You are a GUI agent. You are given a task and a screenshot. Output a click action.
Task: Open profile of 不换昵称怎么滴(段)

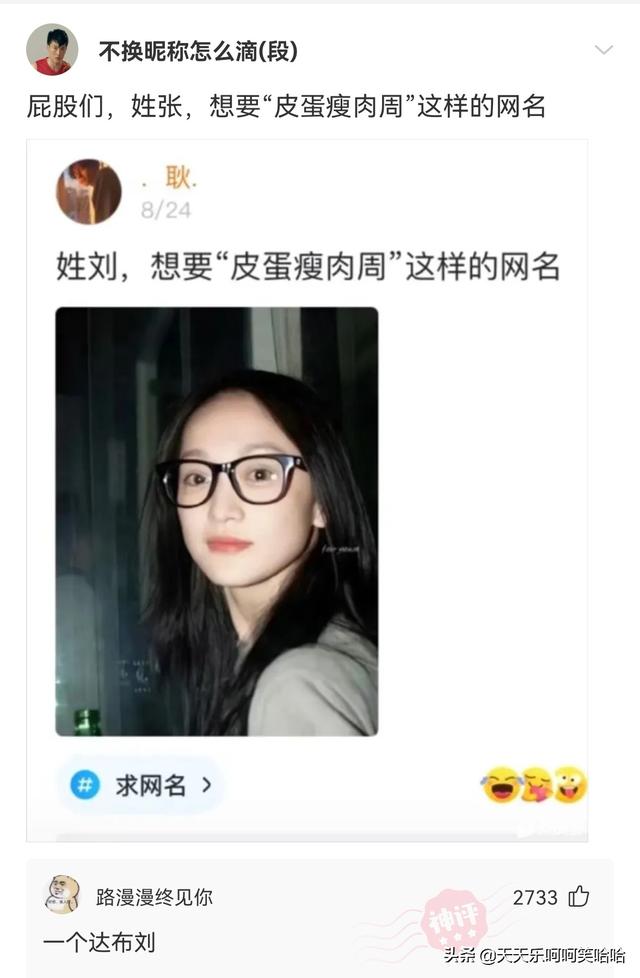[197, 51]
